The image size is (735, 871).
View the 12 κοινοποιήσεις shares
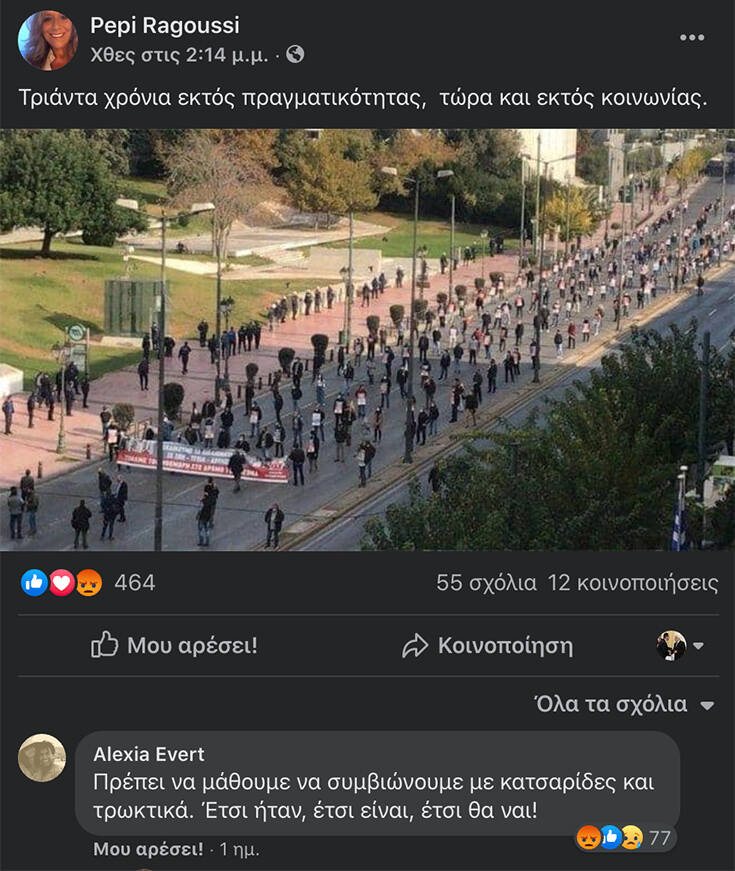coord(633,583)
